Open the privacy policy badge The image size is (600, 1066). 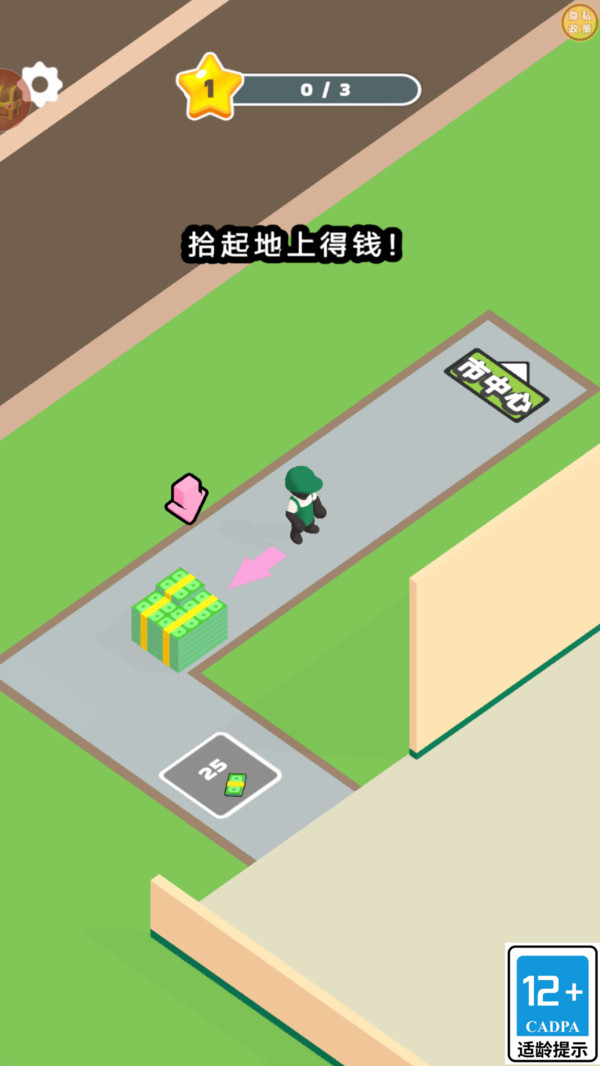(580, 22)
